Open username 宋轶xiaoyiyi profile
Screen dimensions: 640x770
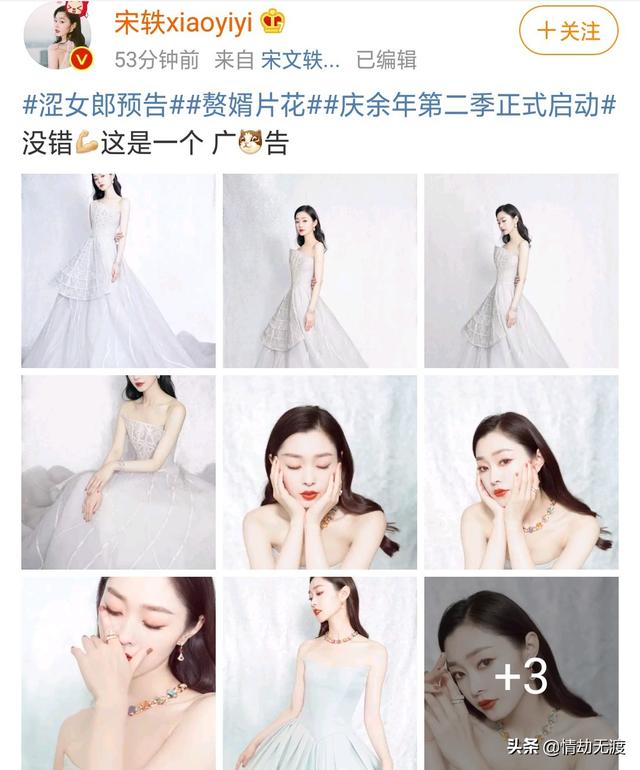[186, 20]
